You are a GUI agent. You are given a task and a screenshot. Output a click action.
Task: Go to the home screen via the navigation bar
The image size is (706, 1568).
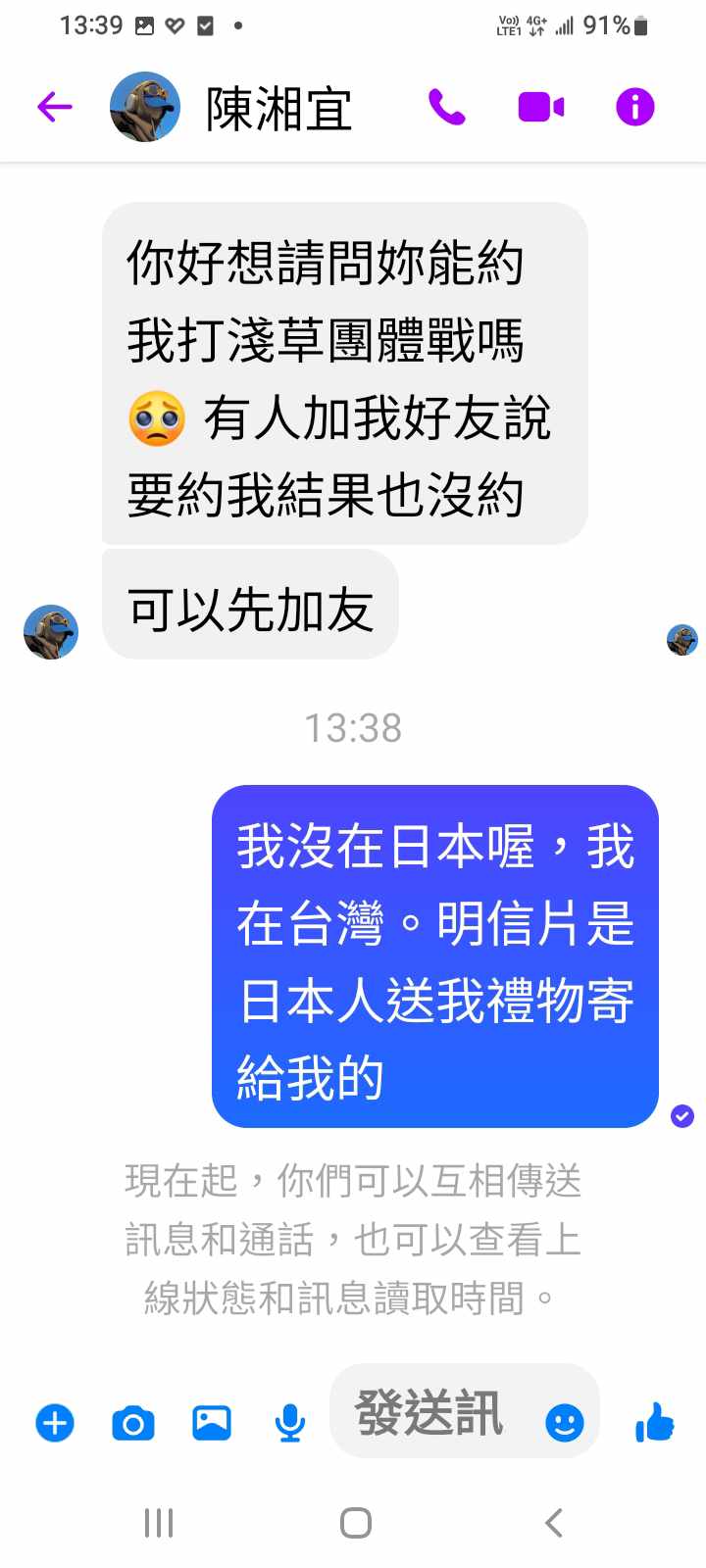point(355,1523)
